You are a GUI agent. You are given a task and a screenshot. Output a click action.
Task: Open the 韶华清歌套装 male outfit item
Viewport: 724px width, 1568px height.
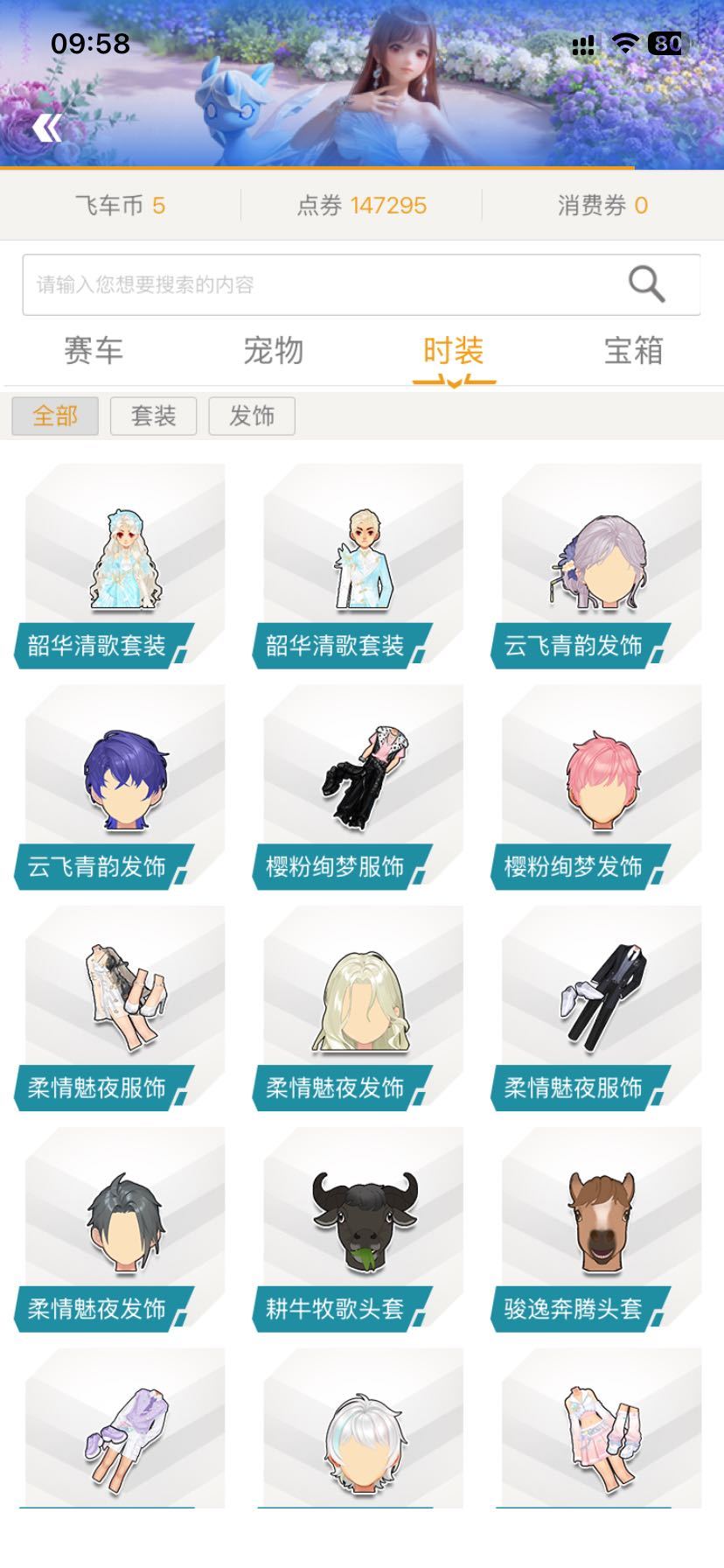click(362, 560)
